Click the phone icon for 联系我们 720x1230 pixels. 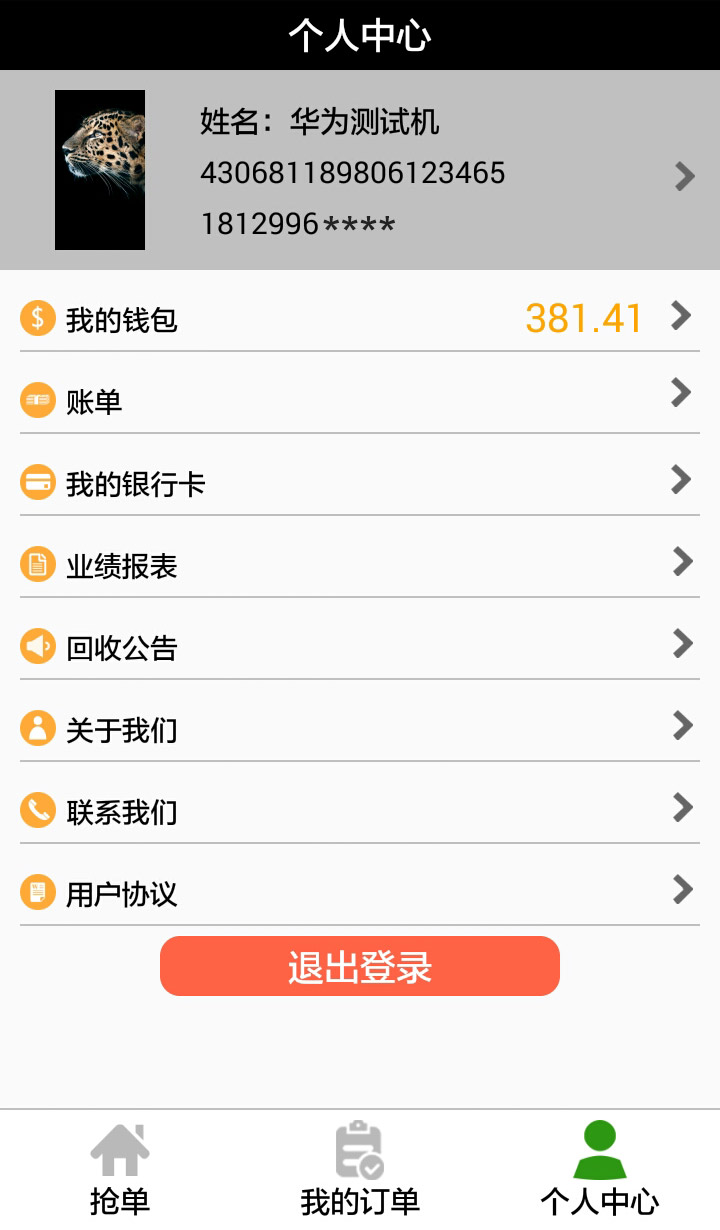click(36, 810)
